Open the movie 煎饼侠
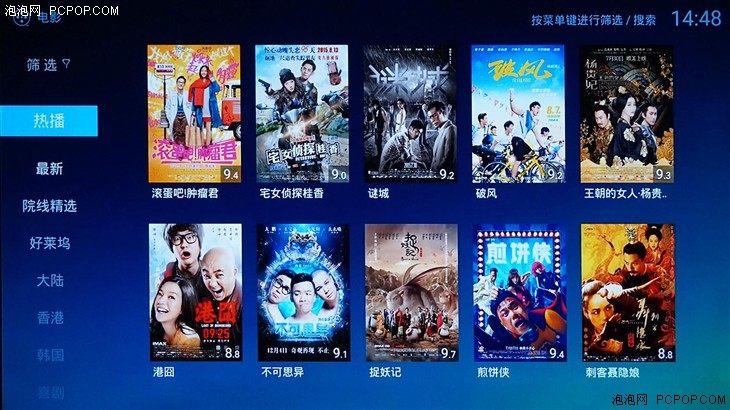730x410 pixels. (518, 292)
